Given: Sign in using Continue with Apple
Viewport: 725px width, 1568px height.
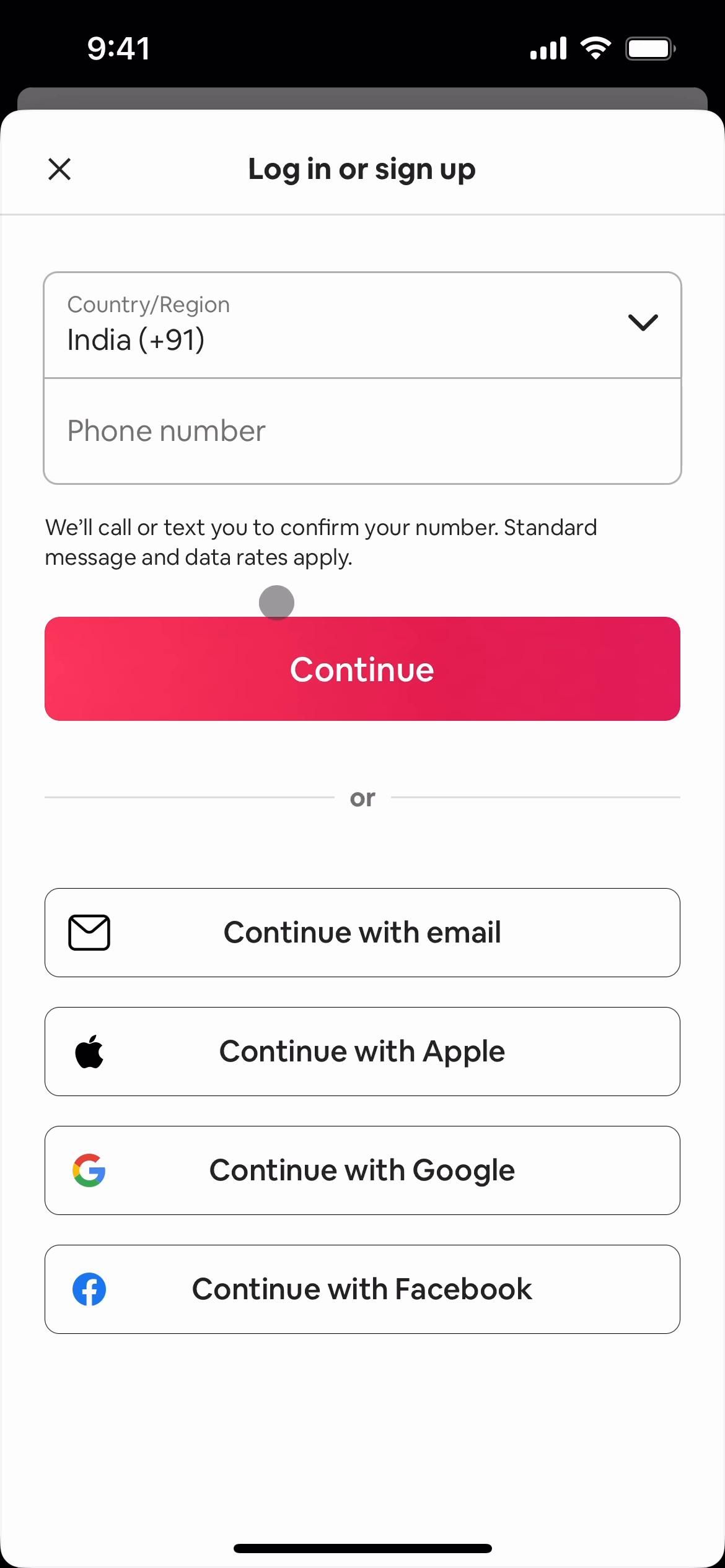Looking at the screenshot, I should (x=362, y=1052).
